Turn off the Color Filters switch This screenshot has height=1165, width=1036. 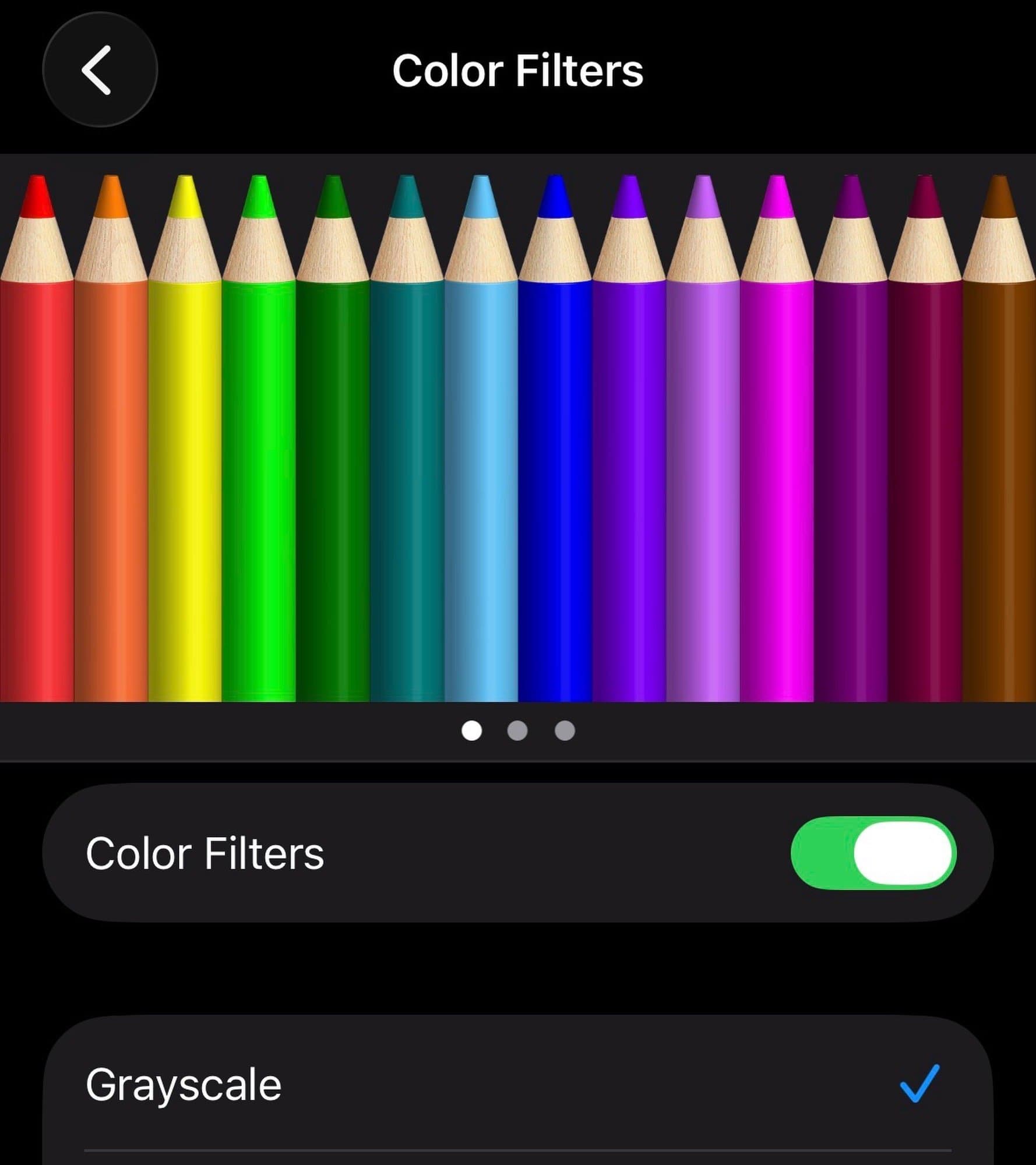pos(873,853)
